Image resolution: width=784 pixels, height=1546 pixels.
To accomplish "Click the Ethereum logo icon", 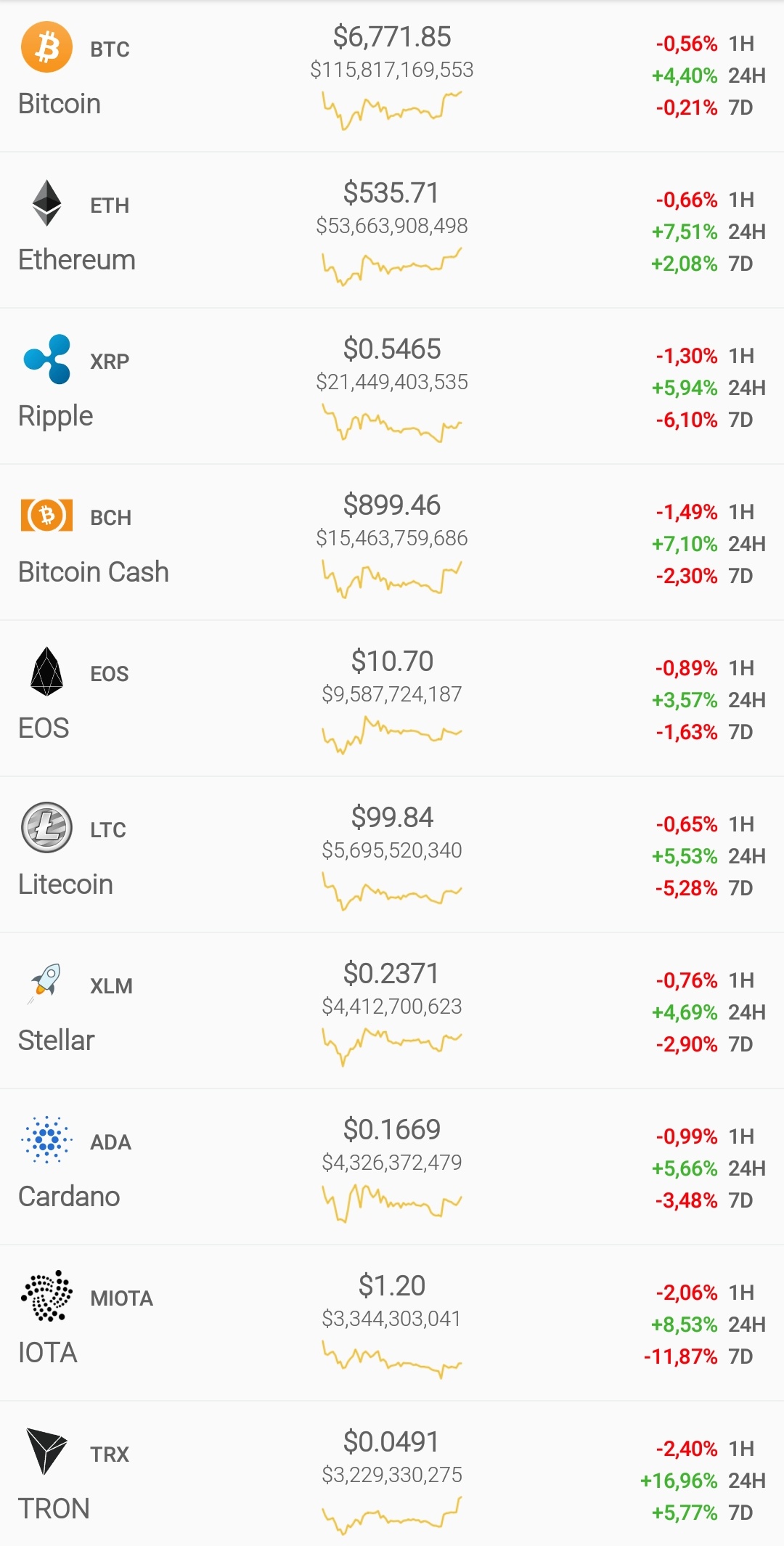I will (x=46, y=204).
